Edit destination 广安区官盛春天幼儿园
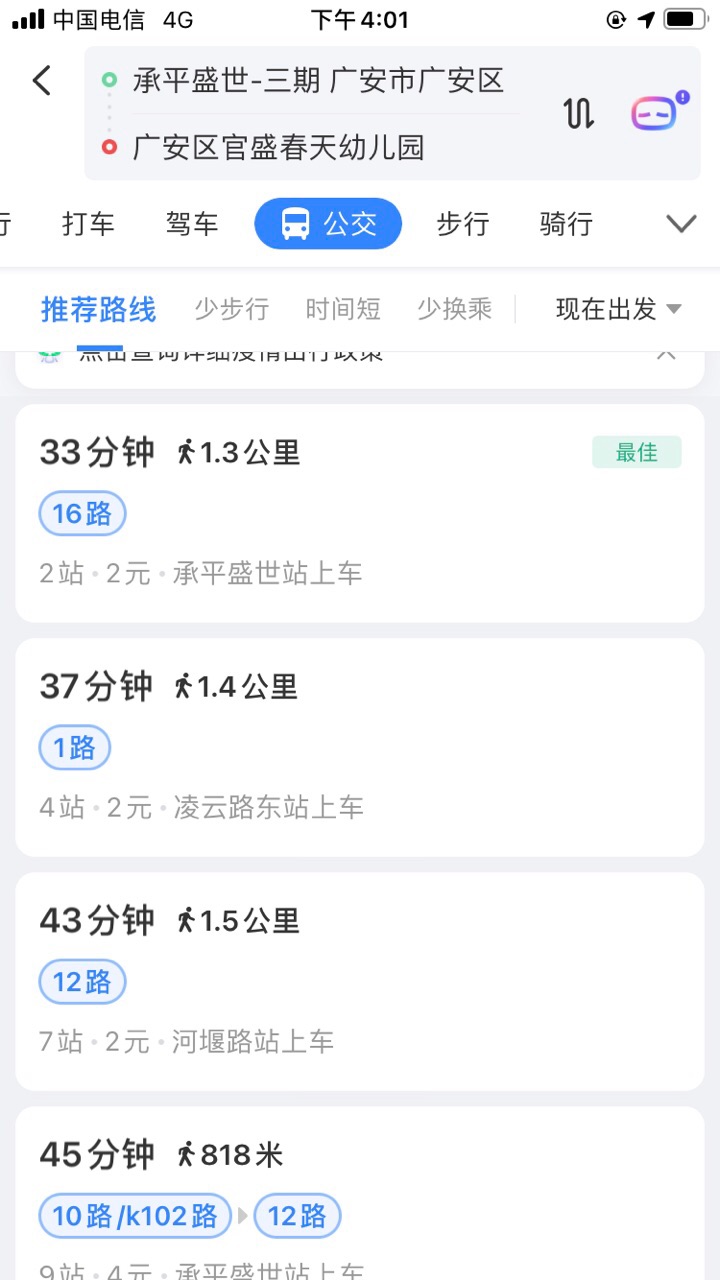 279,148
